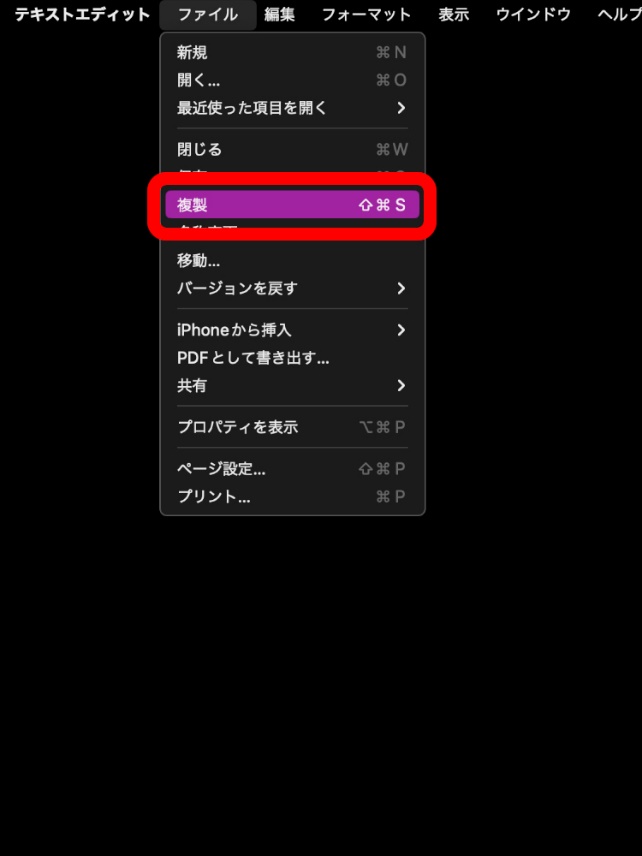Select 閉じる in the menu
642x856 pixels.
200,149
